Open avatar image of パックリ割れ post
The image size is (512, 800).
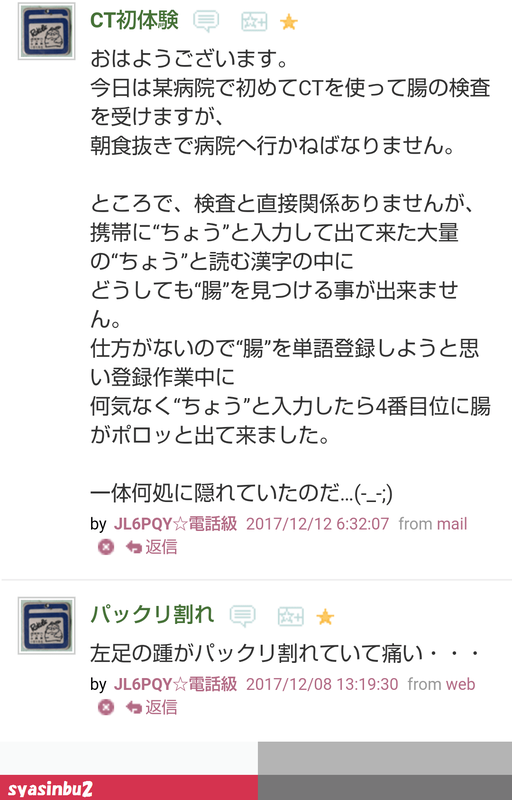coord(46,626)
